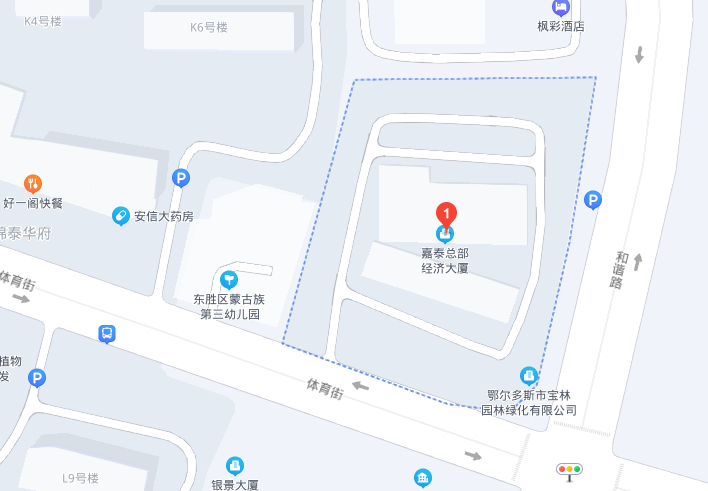708x491 pixels.
Task: Tap the red marker numbered 1
Action: point(446,213)
